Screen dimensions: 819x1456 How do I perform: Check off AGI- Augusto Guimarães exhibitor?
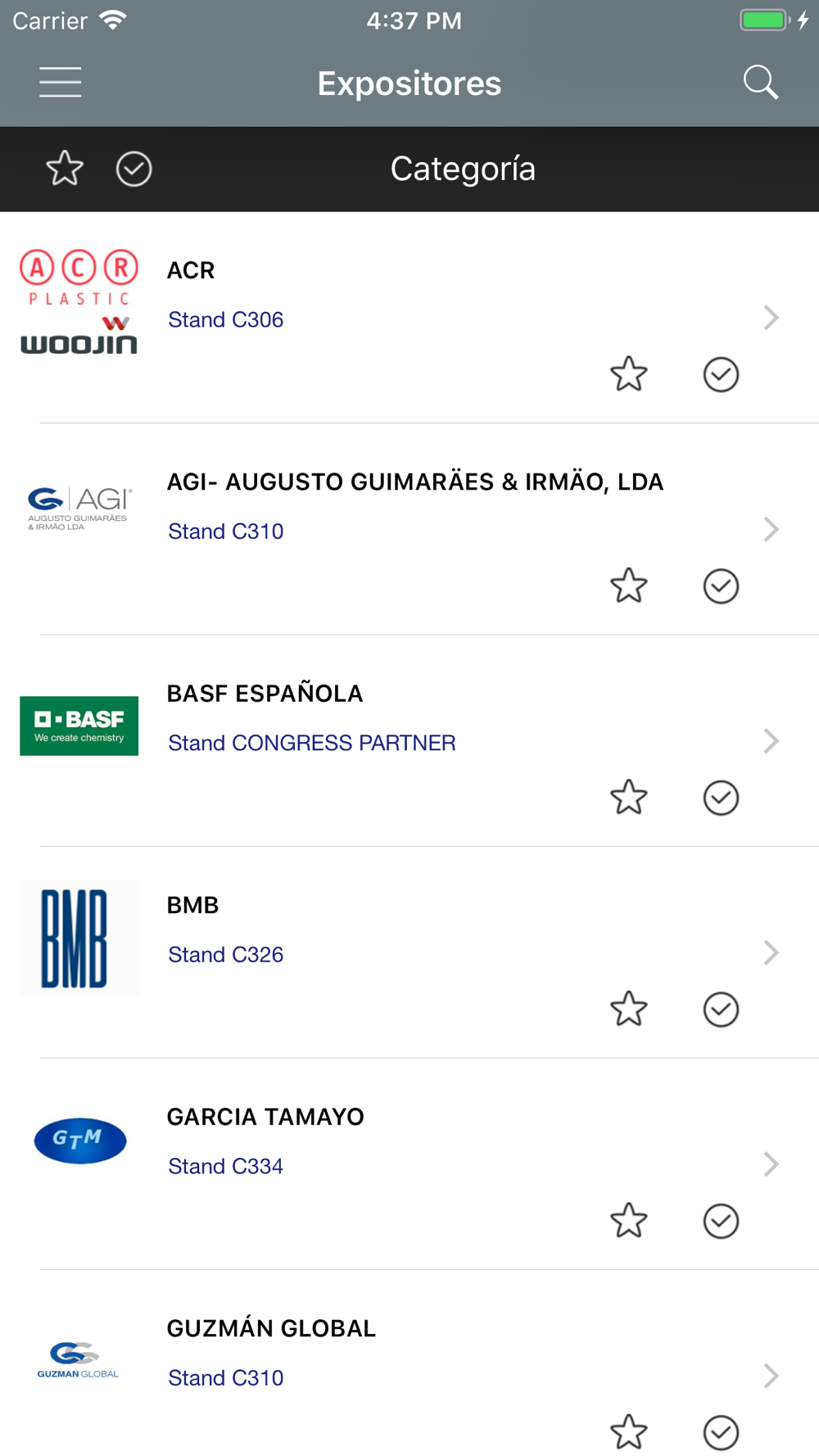[x=721, y=586]
